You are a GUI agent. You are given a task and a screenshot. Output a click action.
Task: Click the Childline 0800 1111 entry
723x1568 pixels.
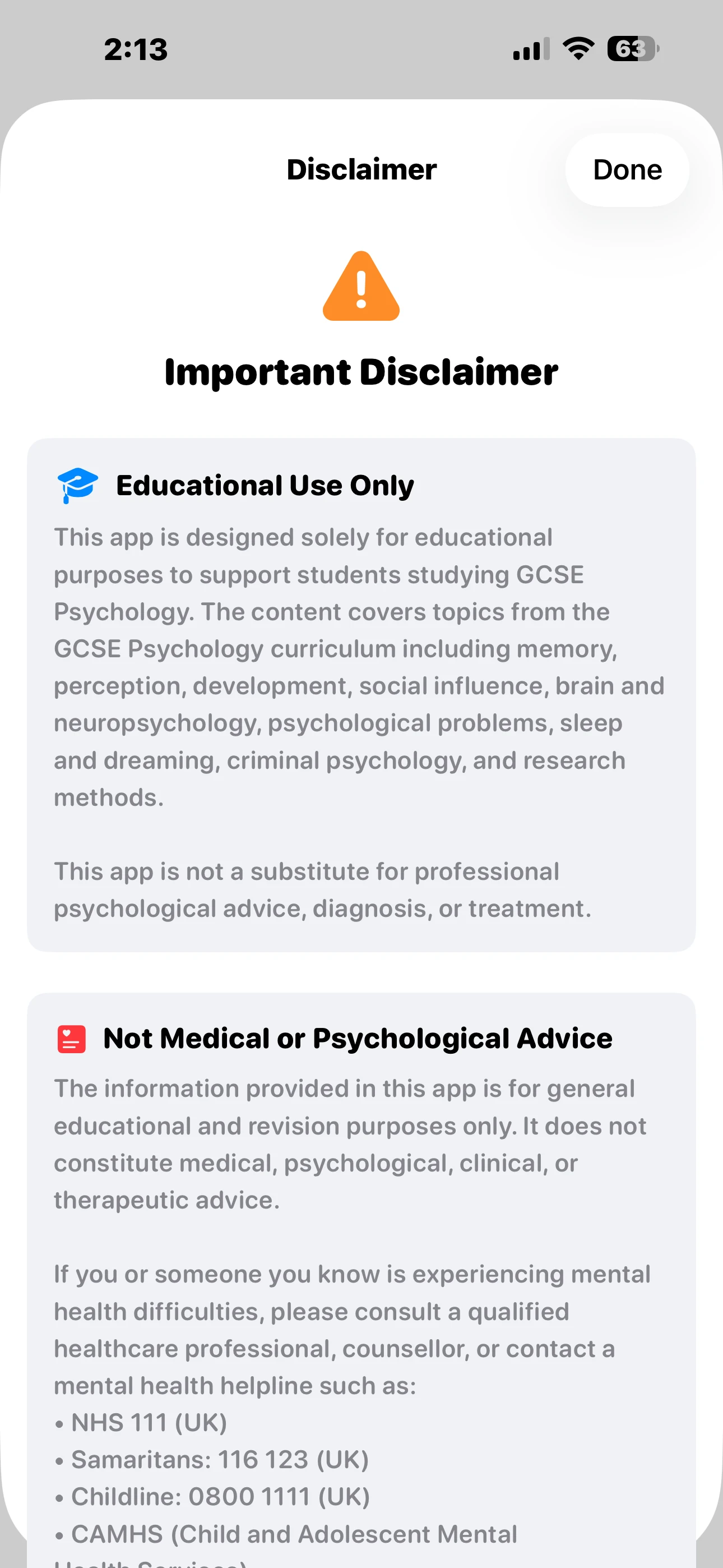[x=220, y=1497]
